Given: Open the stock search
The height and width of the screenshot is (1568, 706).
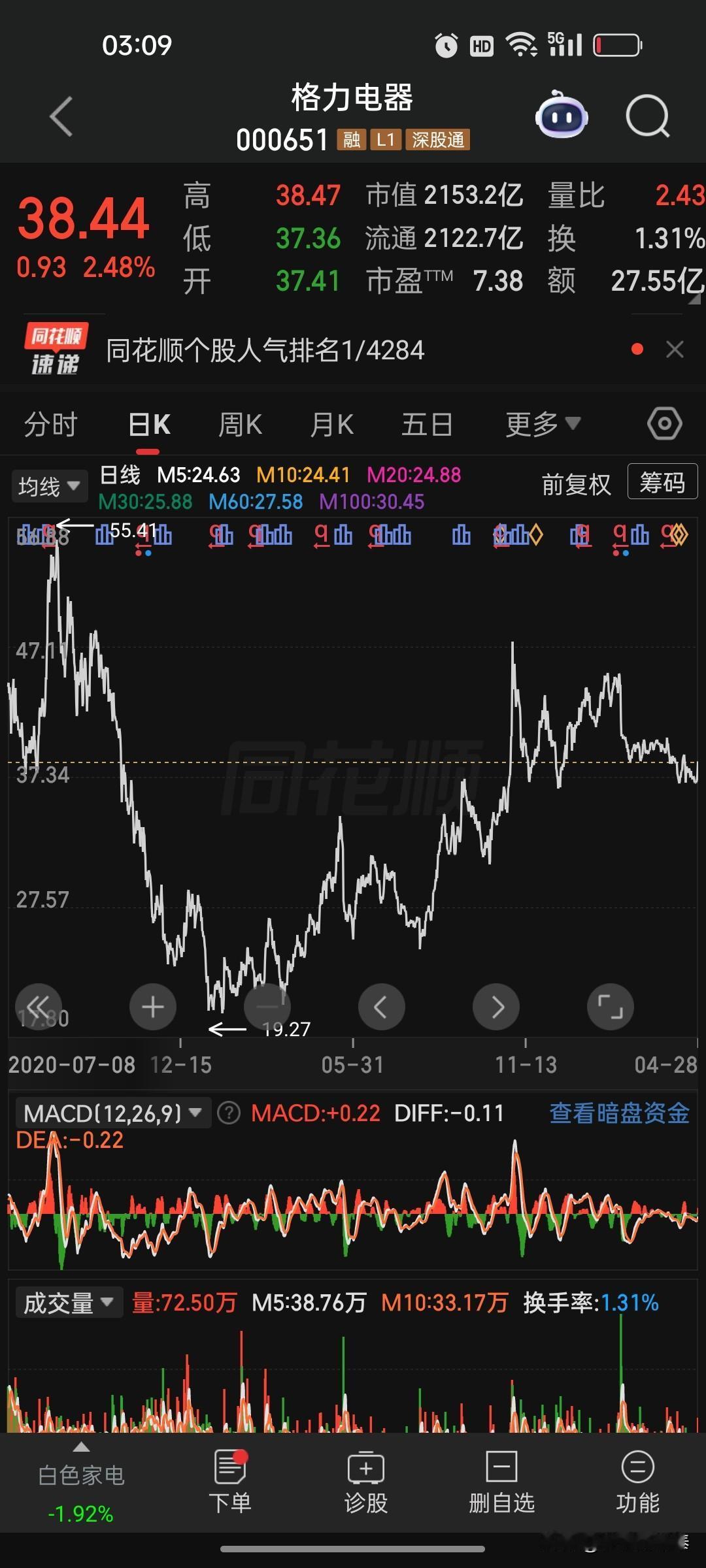Looking at the screenshot, I should tap(647, 115).
